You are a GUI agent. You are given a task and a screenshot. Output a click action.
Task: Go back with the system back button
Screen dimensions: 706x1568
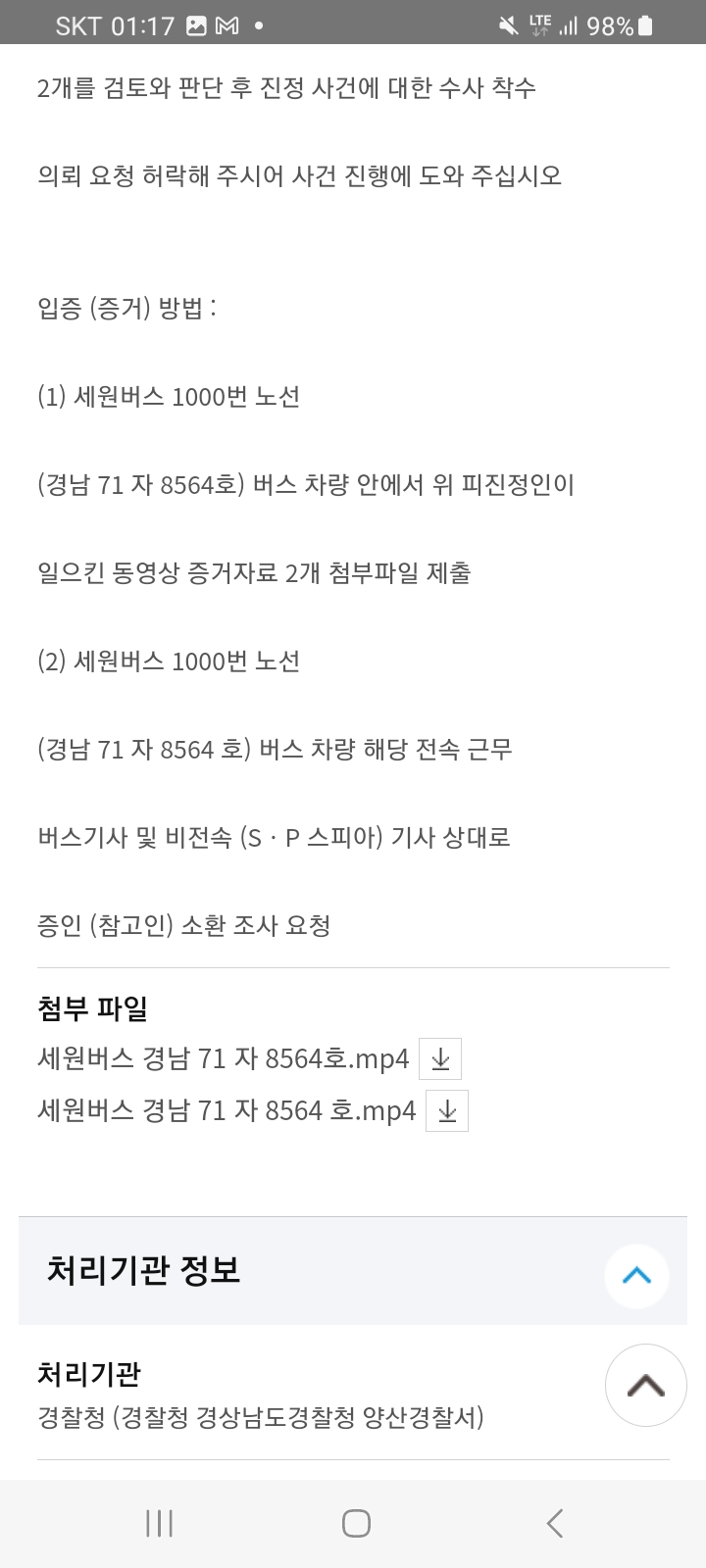[x=554, y=1523]
